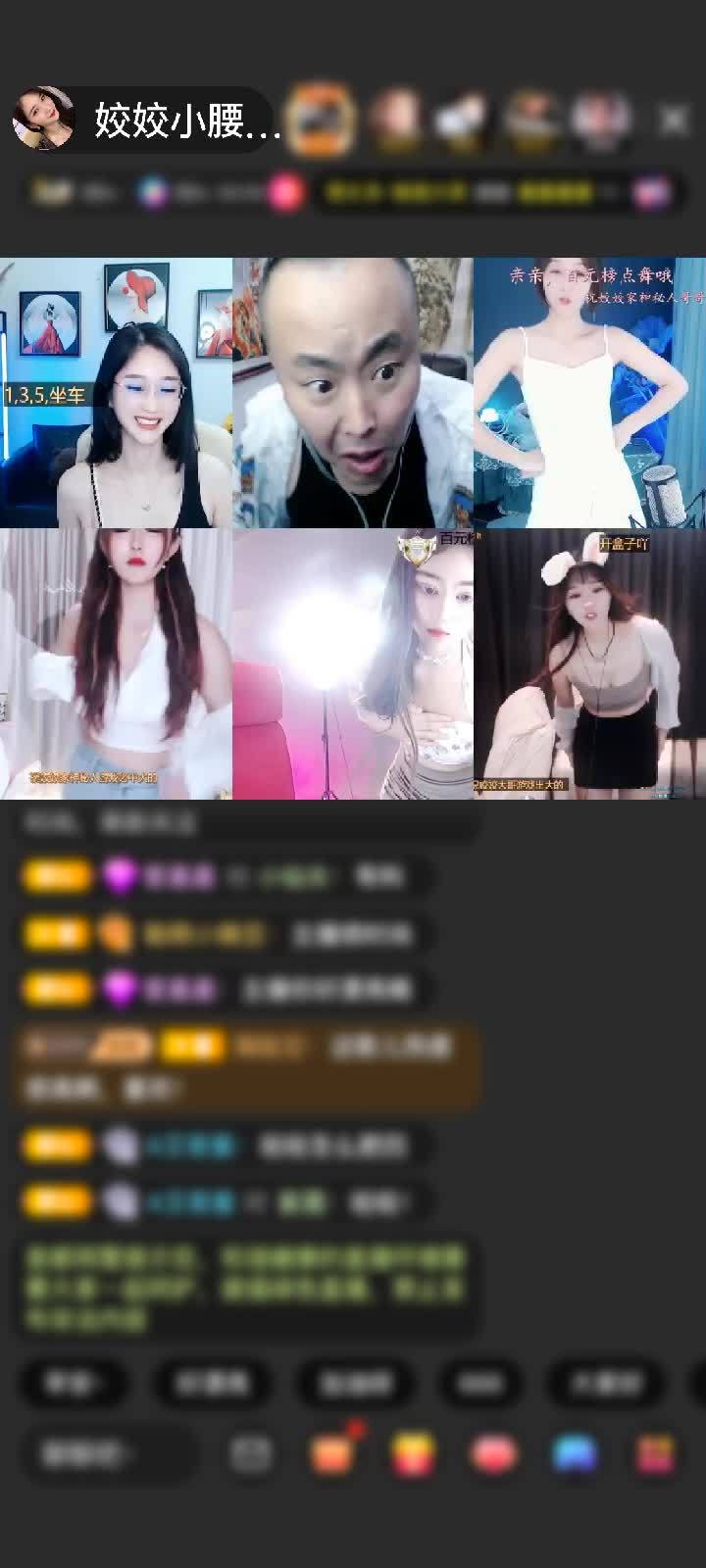
Task: Open host profile 姣姣小腰
Action: point(147,122)
